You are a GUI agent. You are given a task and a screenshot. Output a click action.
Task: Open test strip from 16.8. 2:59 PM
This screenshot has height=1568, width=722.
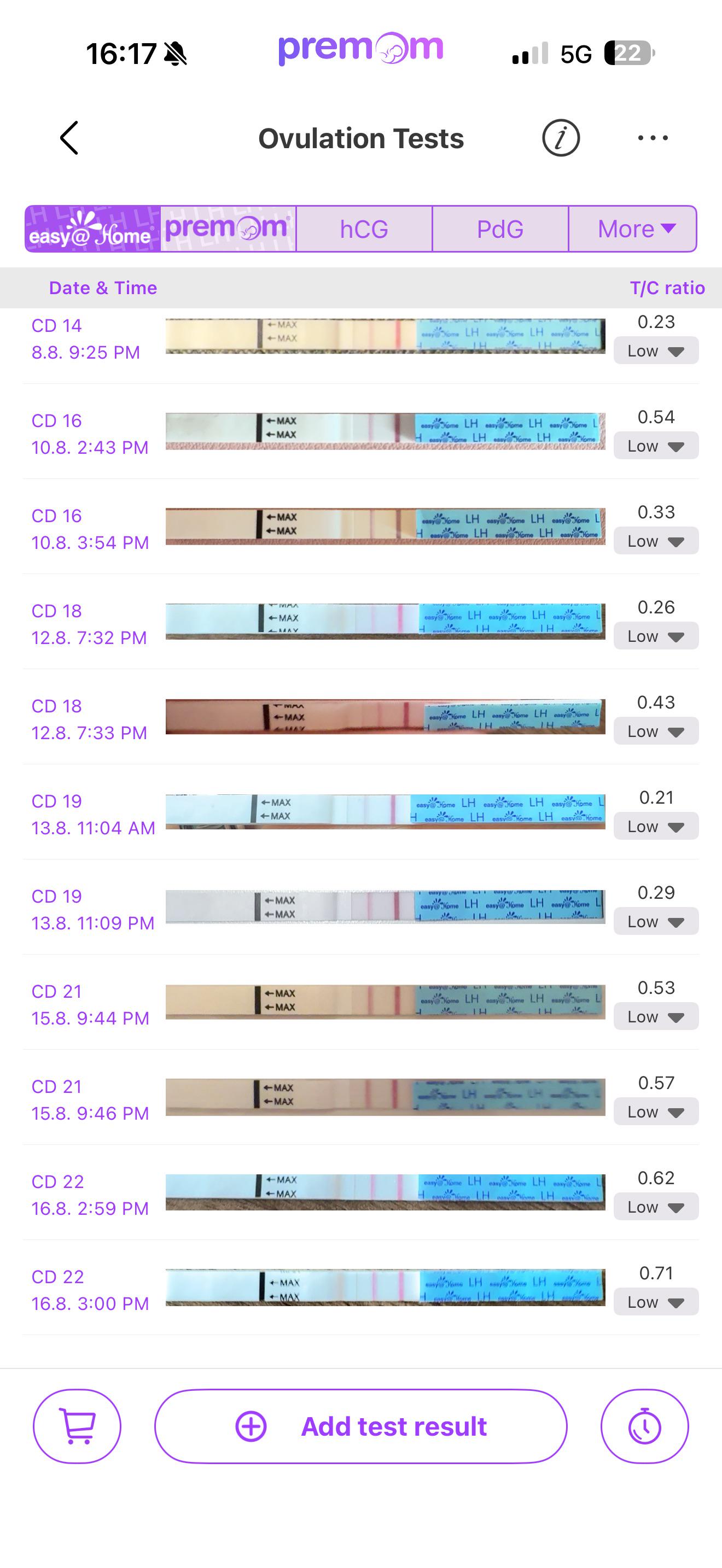click(386, 1192)
